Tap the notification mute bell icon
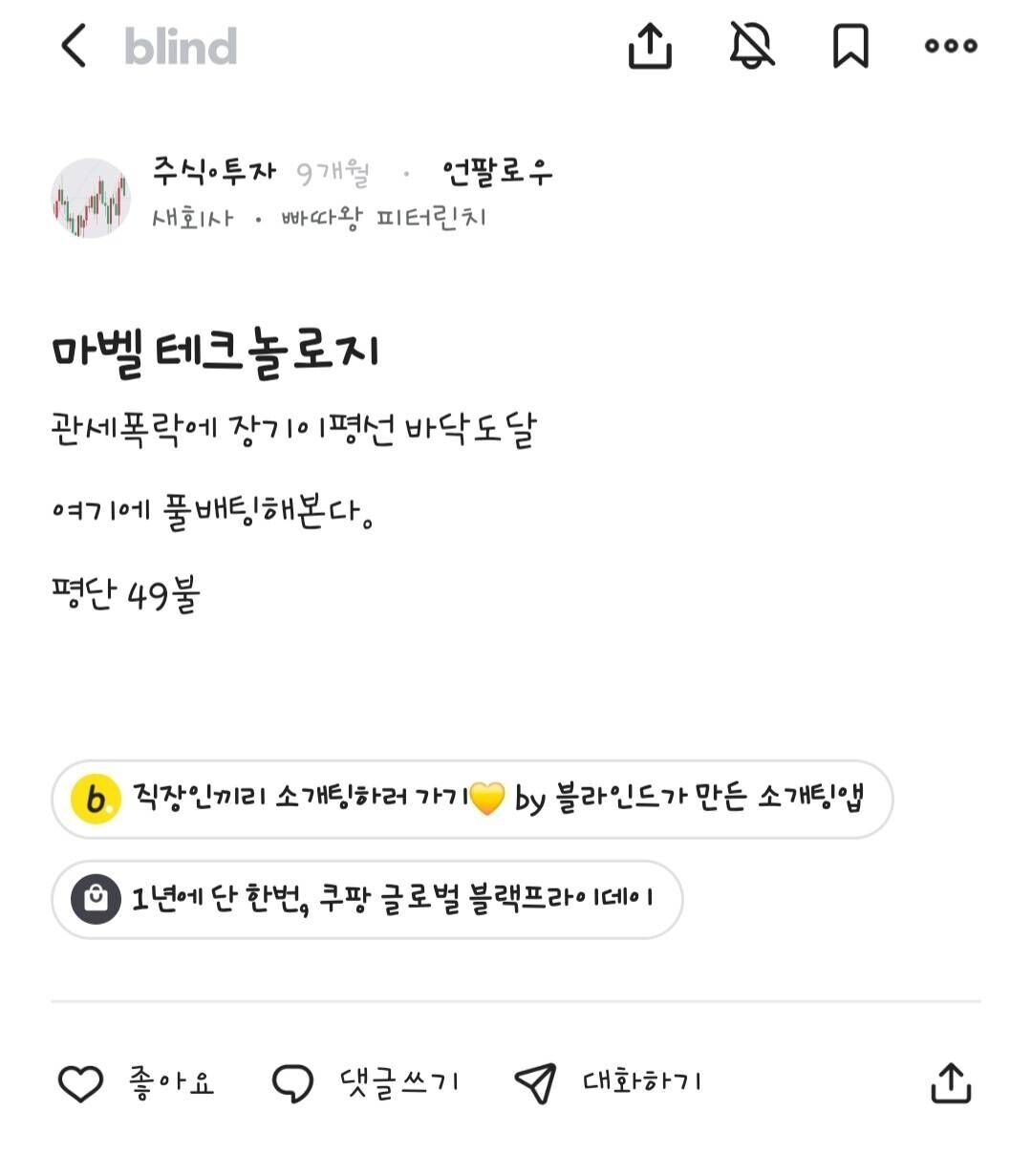This screenshot has height=1176, width=1032. pos(751,45)
